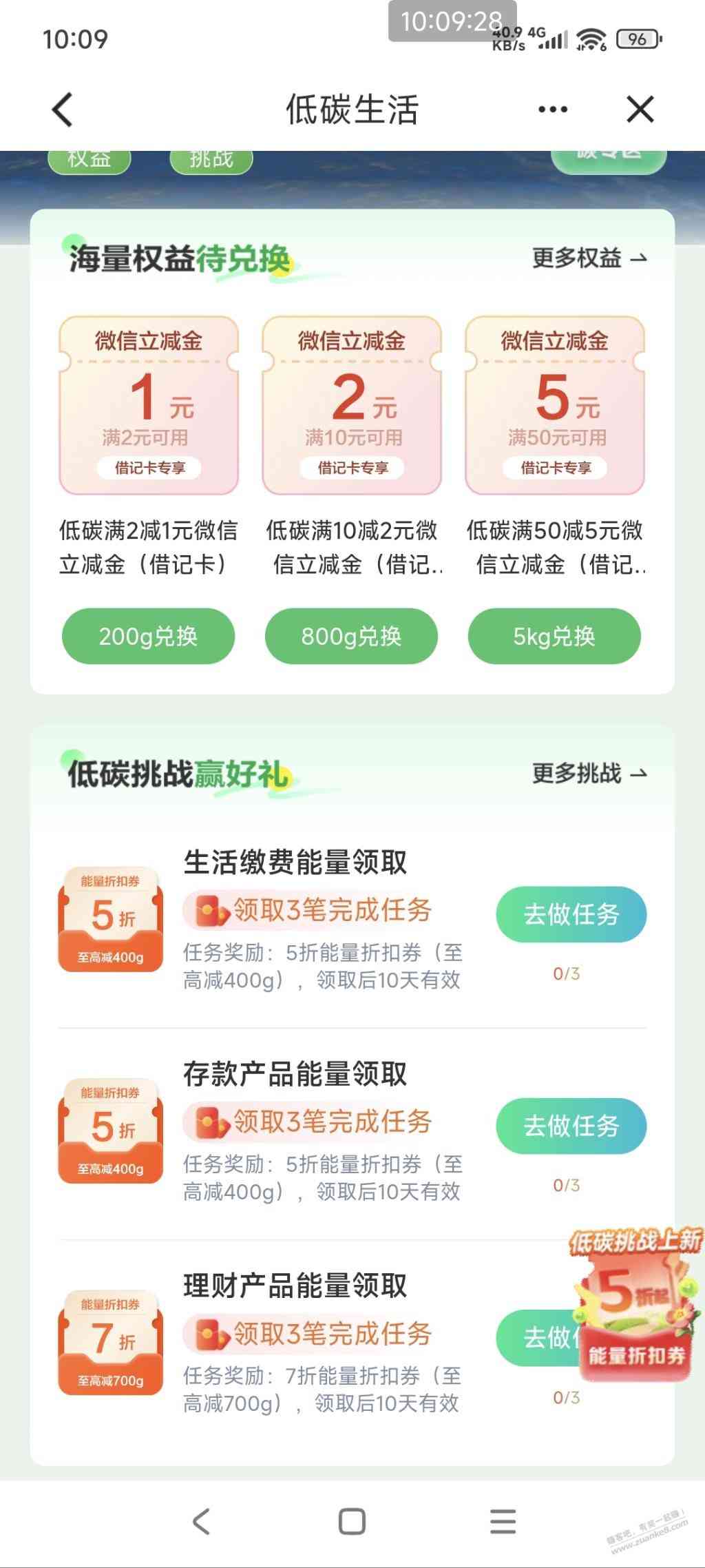Tap the 200g兑换 button
This screenshot has height=1568, width=705.
coord(148,636)
